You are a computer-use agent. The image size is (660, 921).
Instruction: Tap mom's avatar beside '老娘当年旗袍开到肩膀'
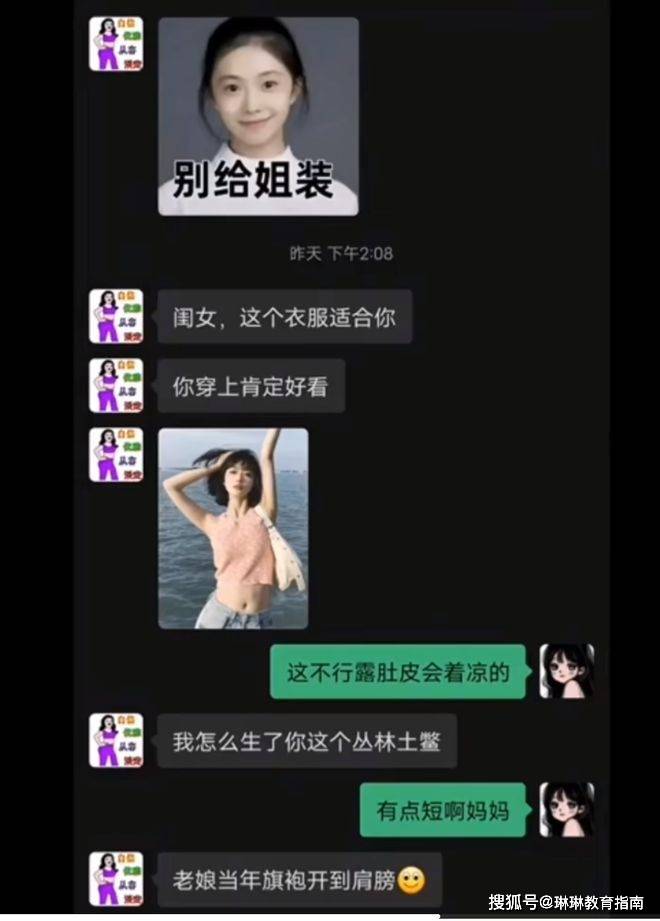tap(116, 878)
